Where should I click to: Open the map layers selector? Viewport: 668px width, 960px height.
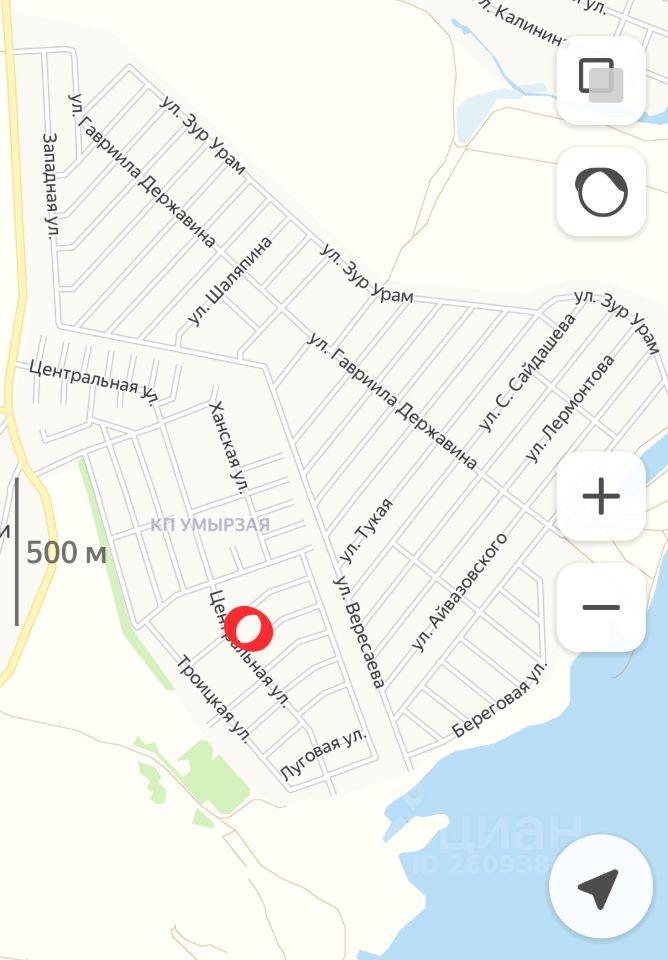tap(601, 80)
